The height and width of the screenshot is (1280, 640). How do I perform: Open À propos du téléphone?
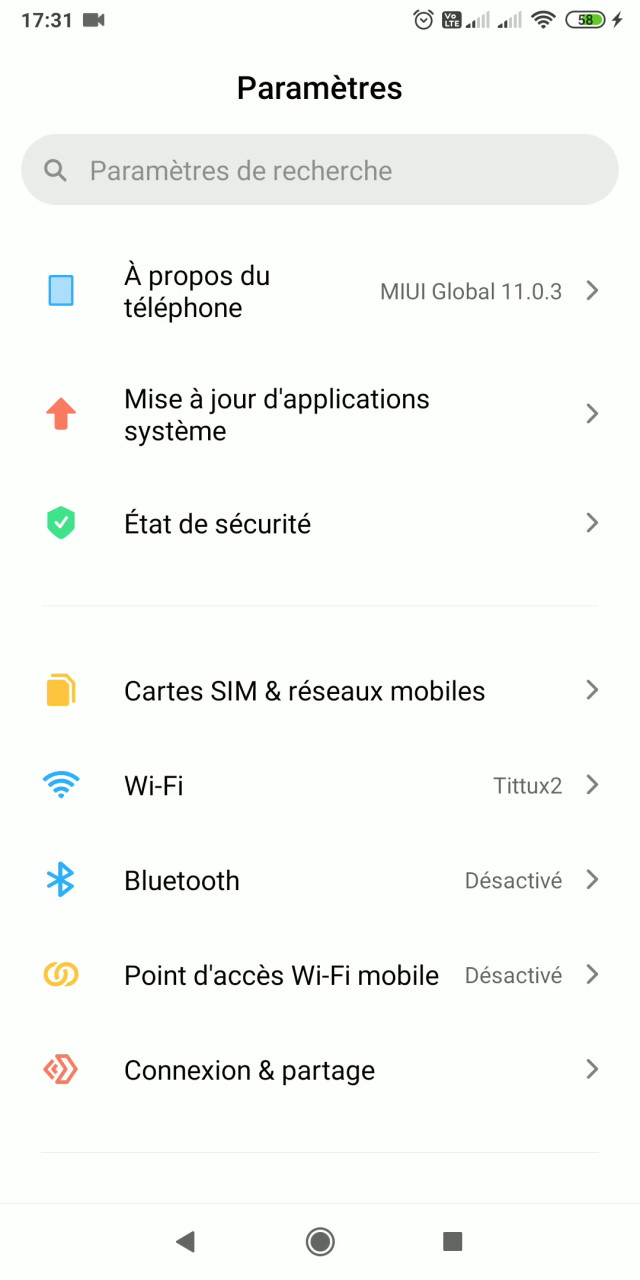point(320,292)
